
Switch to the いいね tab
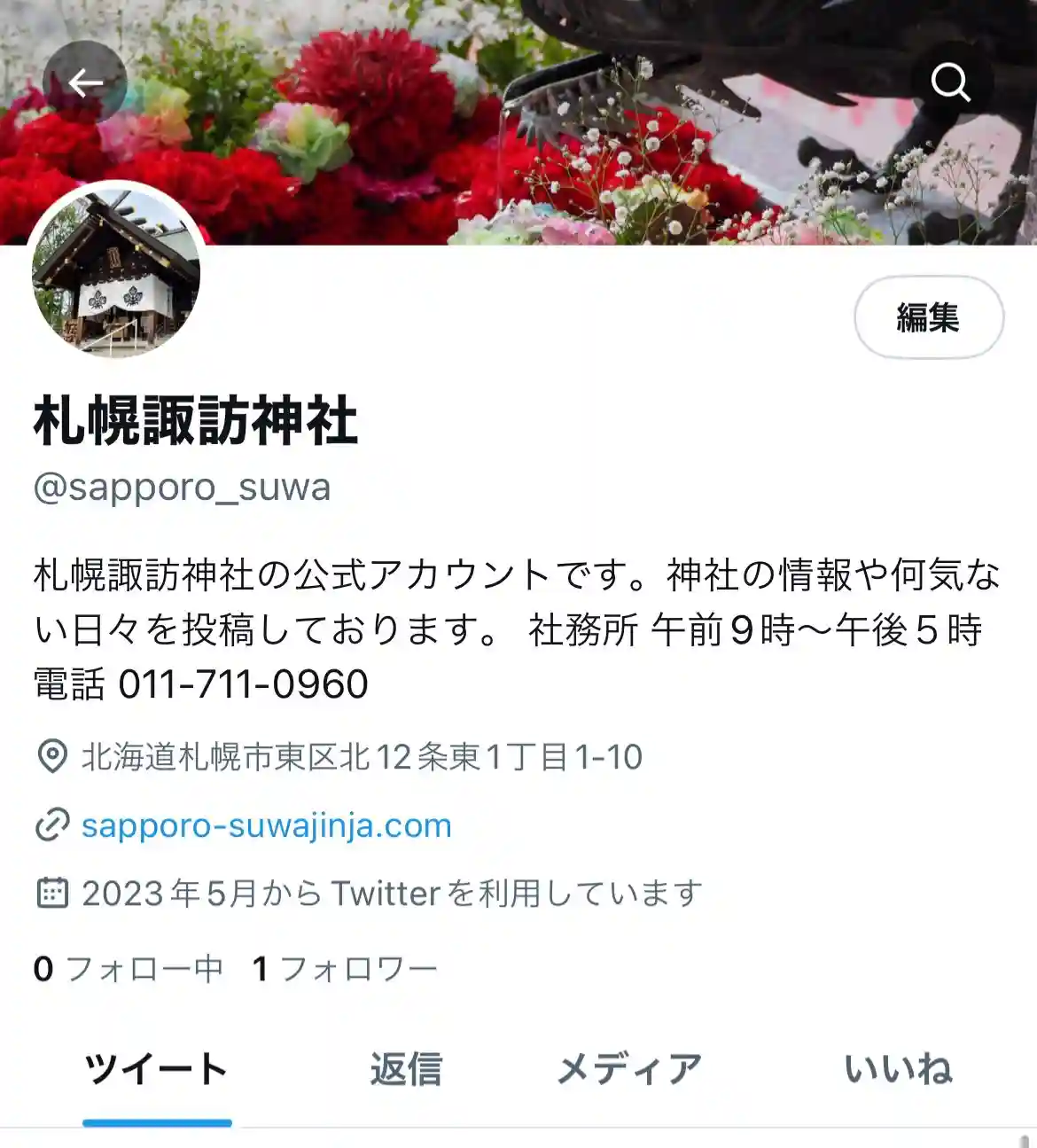[898, 1070]
